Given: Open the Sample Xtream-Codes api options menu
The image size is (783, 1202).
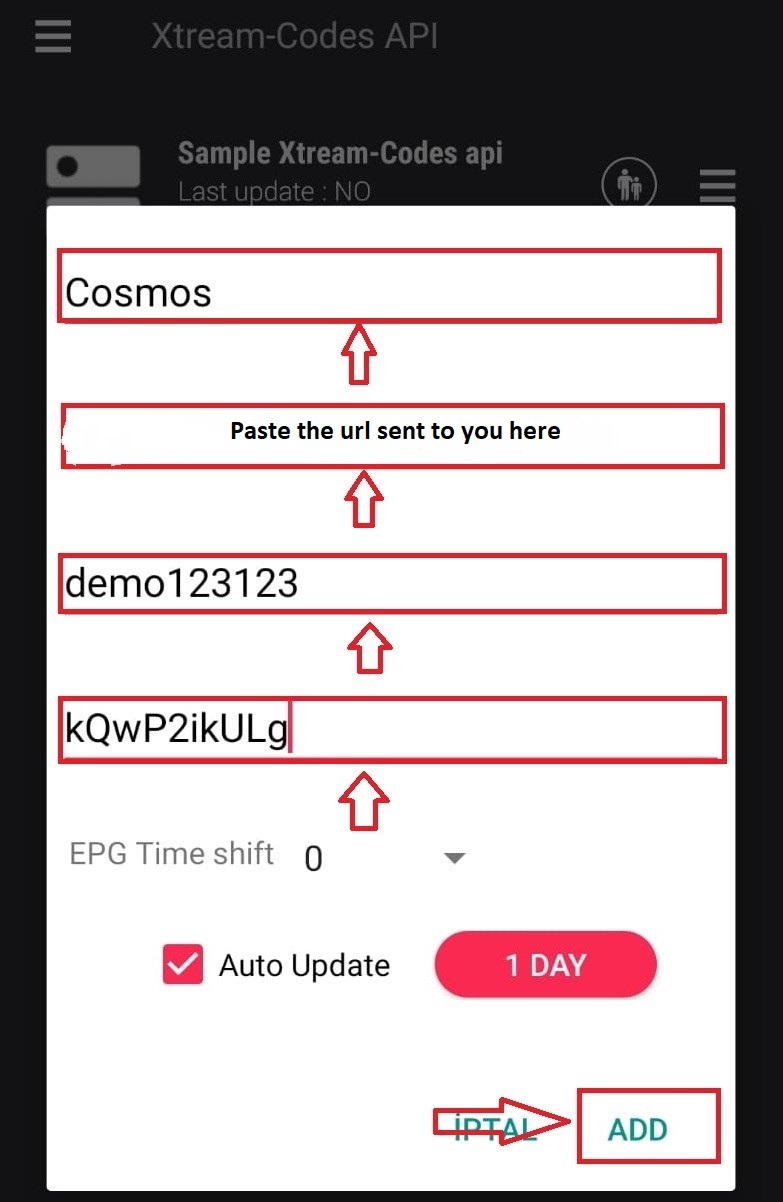Looking at the screenshot, I should pyautogui.click(x=717, y=187).
